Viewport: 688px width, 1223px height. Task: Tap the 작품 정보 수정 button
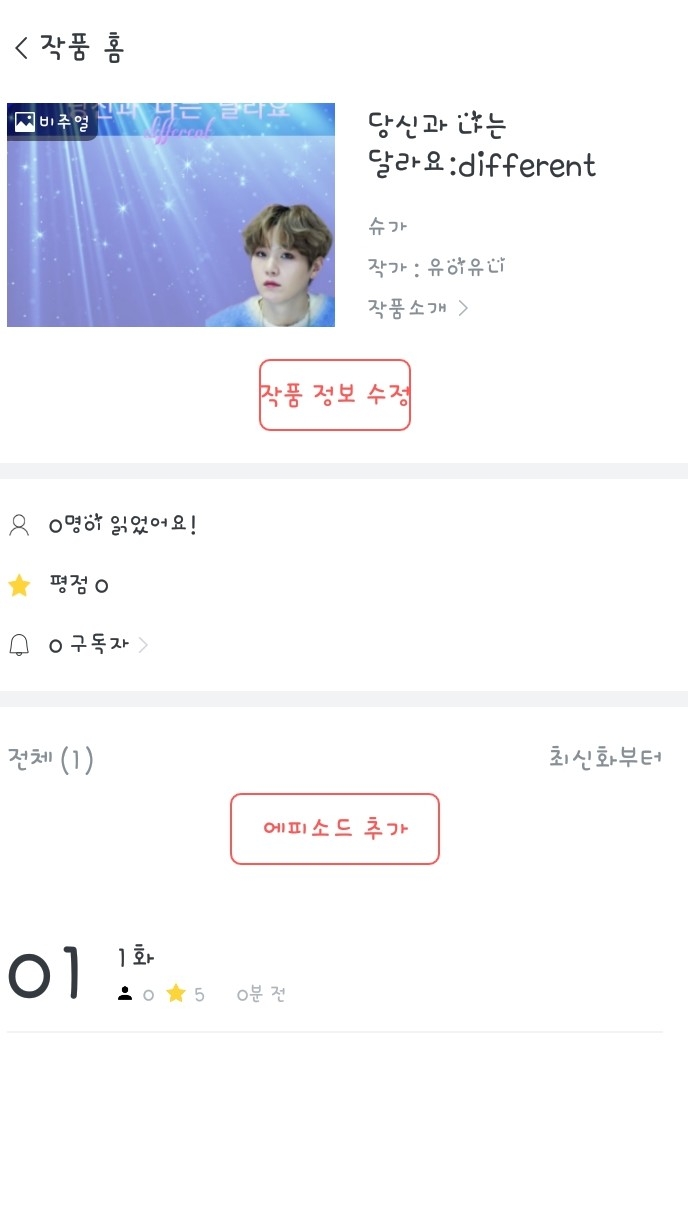point(335,395)
